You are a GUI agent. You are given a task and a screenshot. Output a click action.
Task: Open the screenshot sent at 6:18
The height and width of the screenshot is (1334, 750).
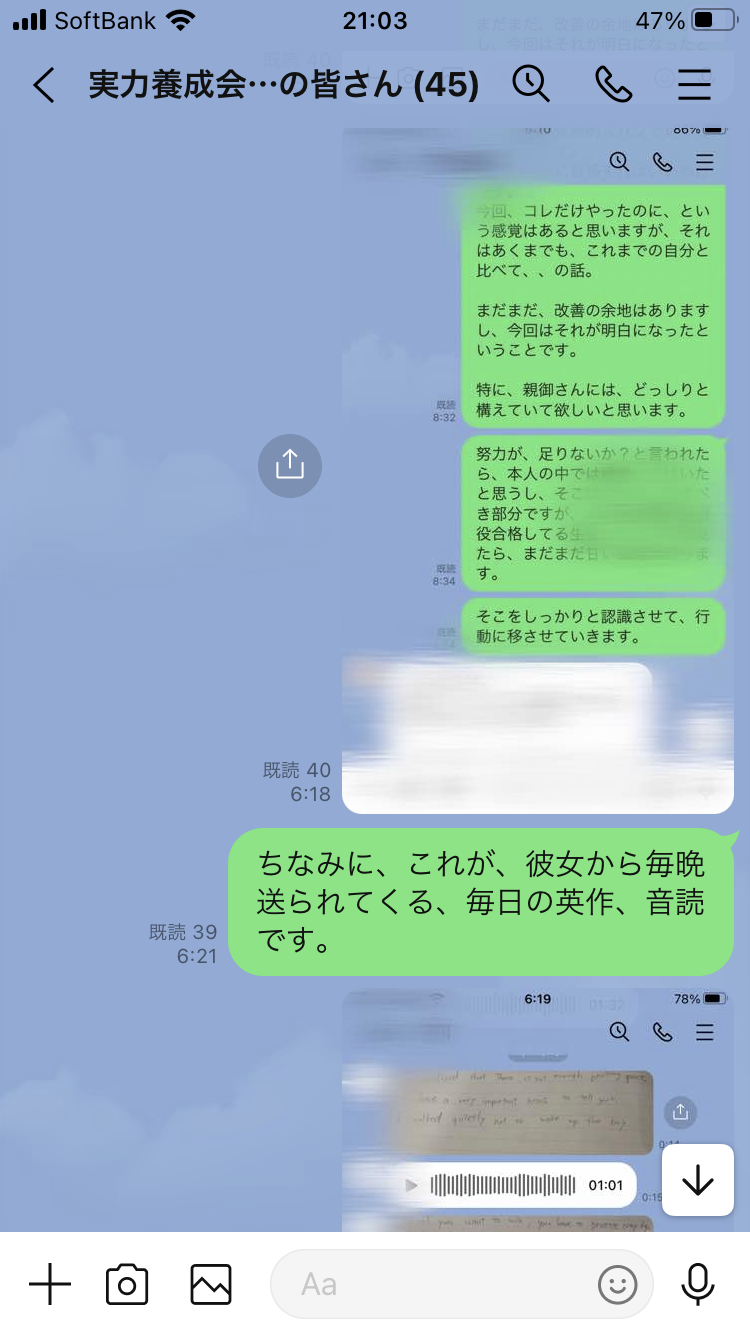[538, 470]
